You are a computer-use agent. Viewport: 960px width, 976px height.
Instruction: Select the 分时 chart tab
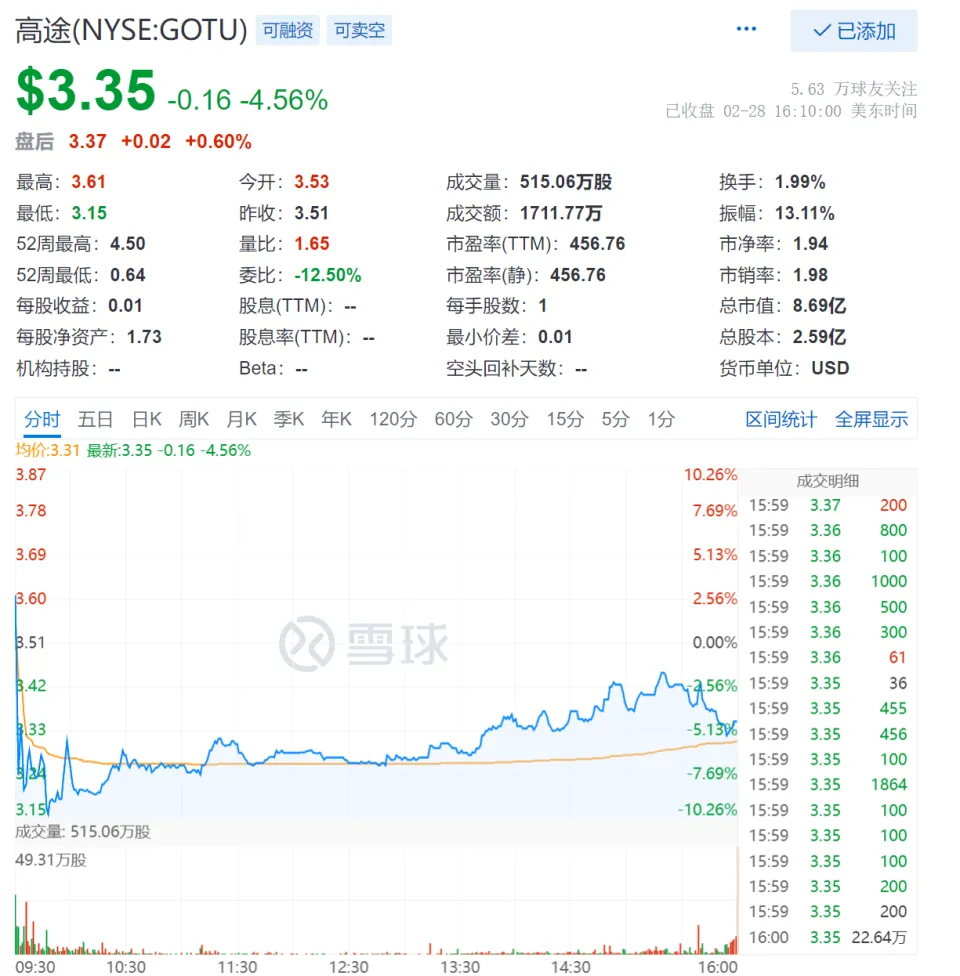42,420
